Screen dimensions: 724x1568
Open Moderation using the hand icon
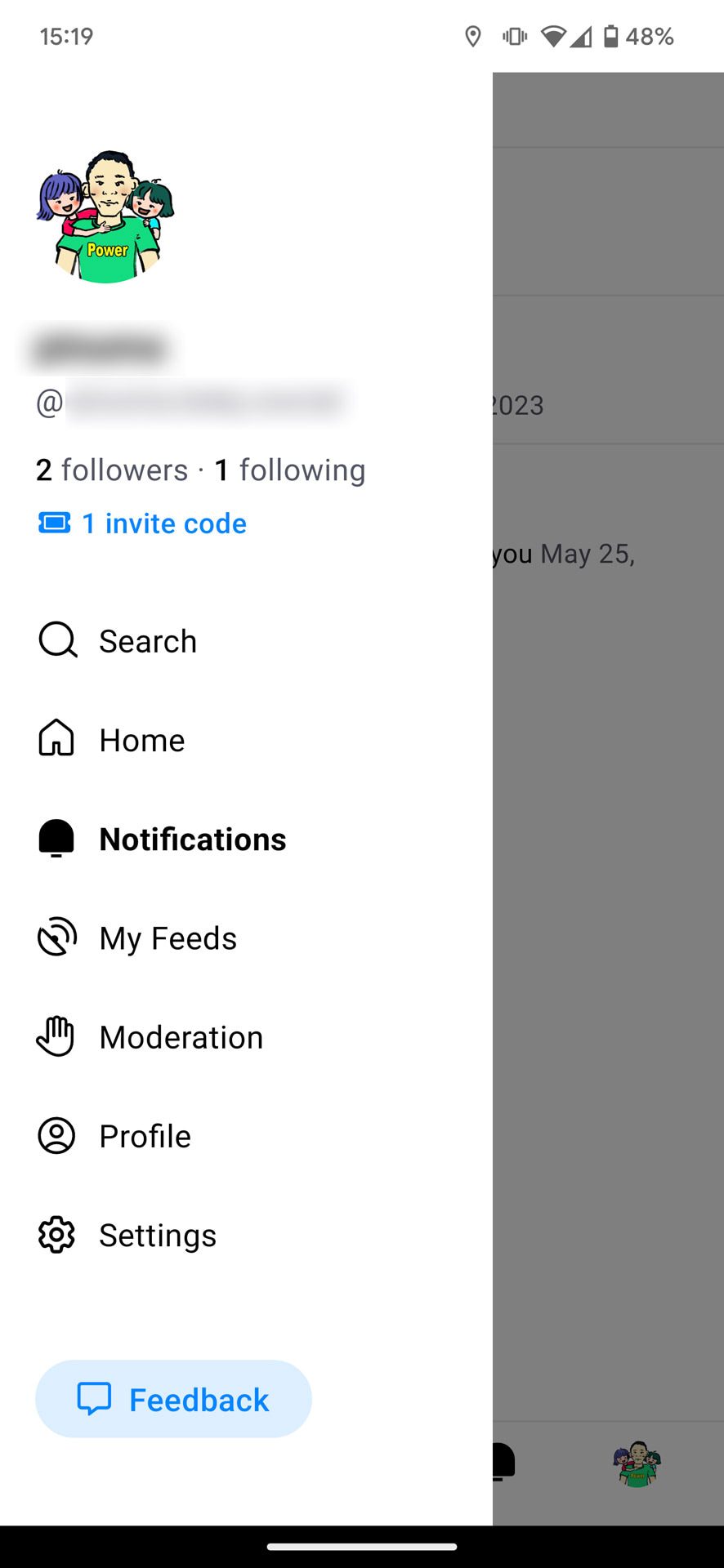pyautogui.click(x=56, y=1036)
